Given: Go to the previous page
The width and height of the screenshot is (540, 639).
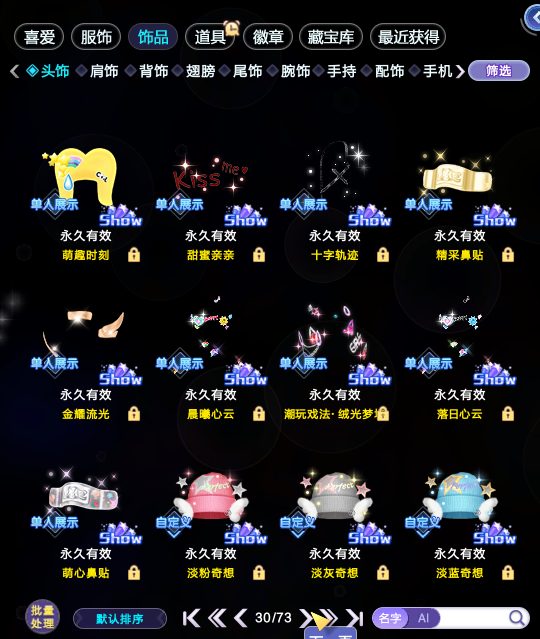Looking at the screenshot, I should [240, 618].
